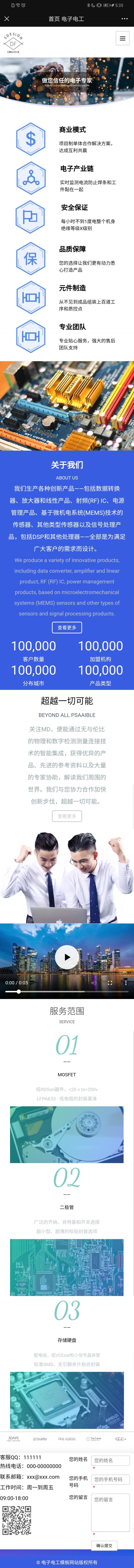This screenshot has width=134, height=1568.
Task: Submit the form with 确认提交
Action: [x=104, y=1546]
